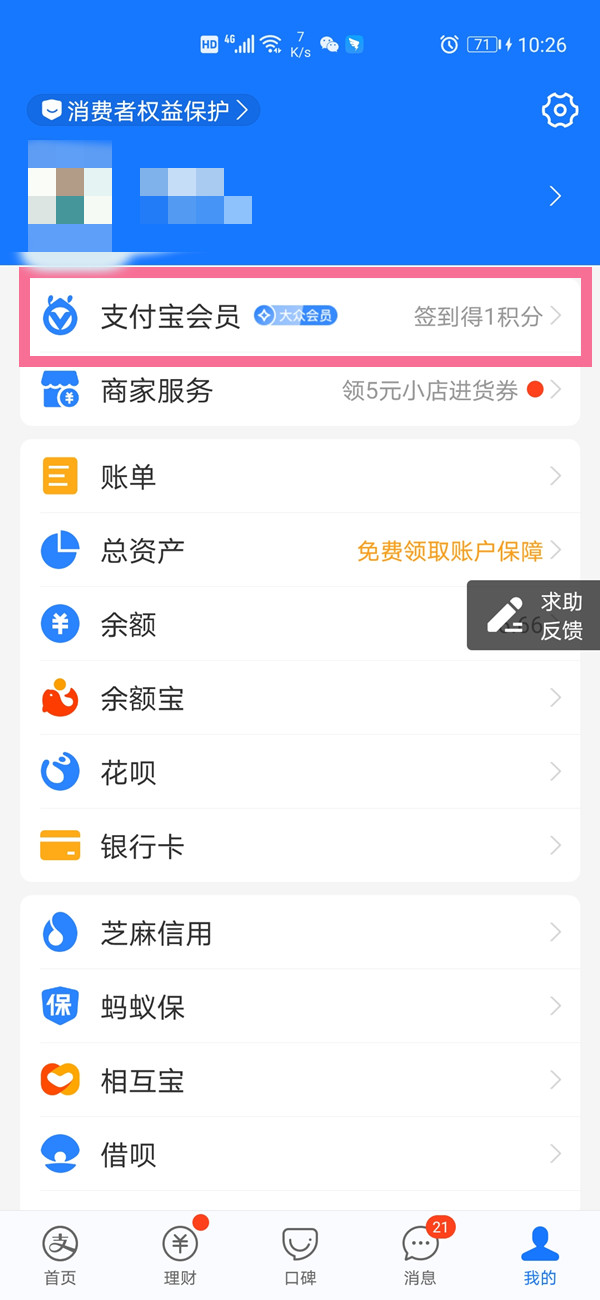The height and width of the screenshot is (1300, 600).
Task: Open 商家服务 merchant services
Action: coord(300,391)
